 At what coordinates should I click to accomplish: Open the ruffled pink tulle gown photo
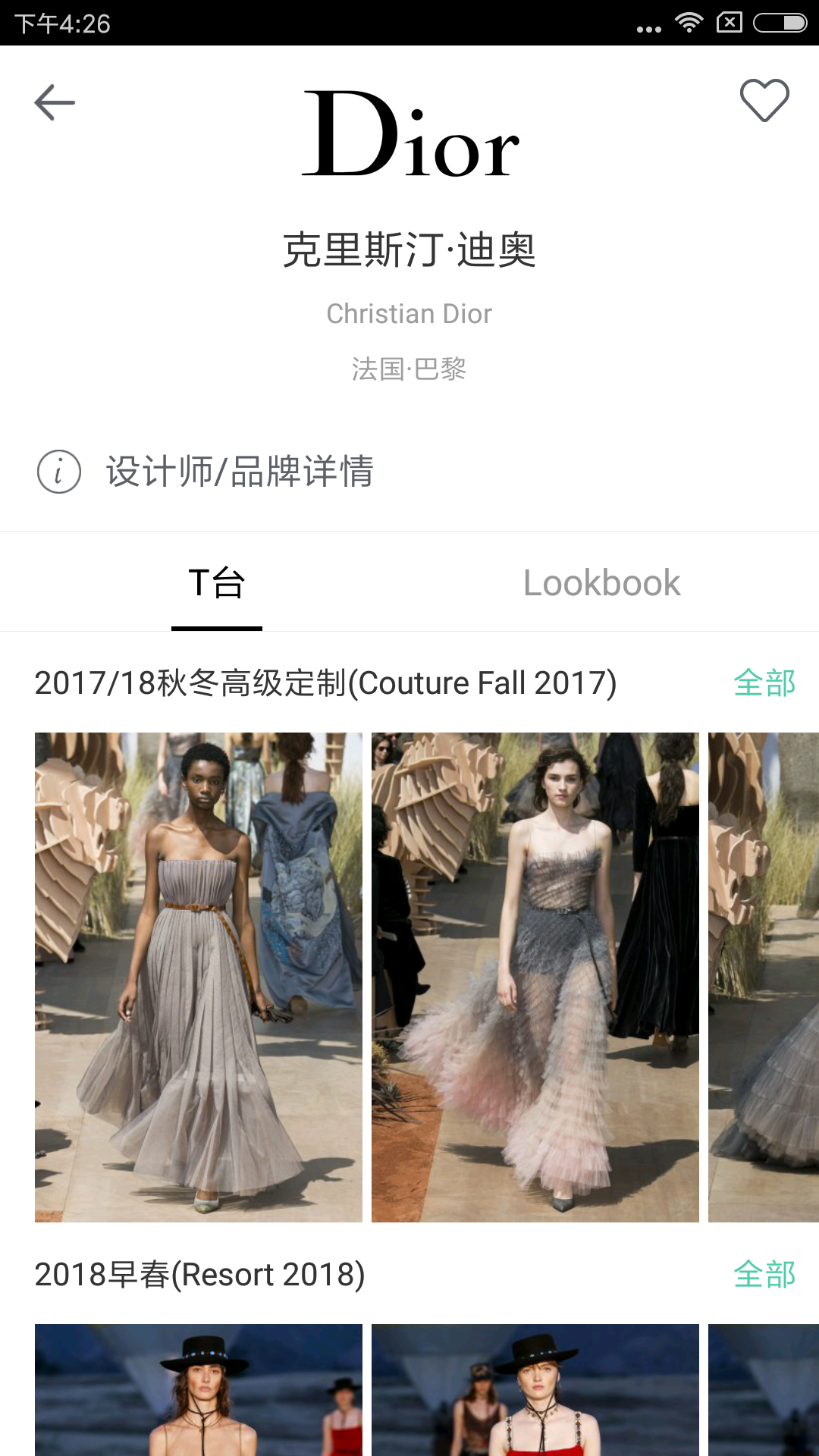535,977
